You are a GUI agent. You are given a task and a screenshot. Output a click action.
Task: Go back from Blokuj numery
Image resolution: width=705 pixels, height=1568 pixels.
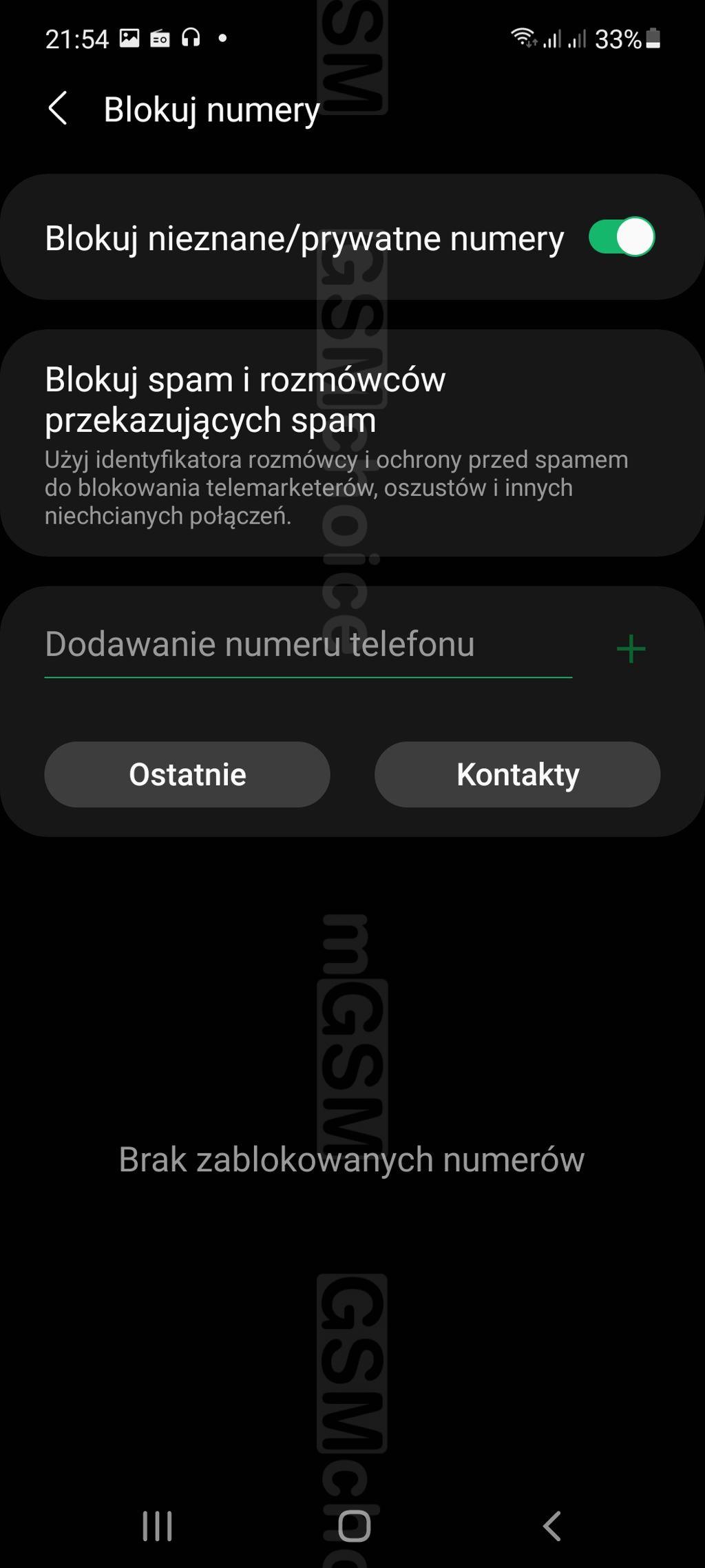pos(59,109)
